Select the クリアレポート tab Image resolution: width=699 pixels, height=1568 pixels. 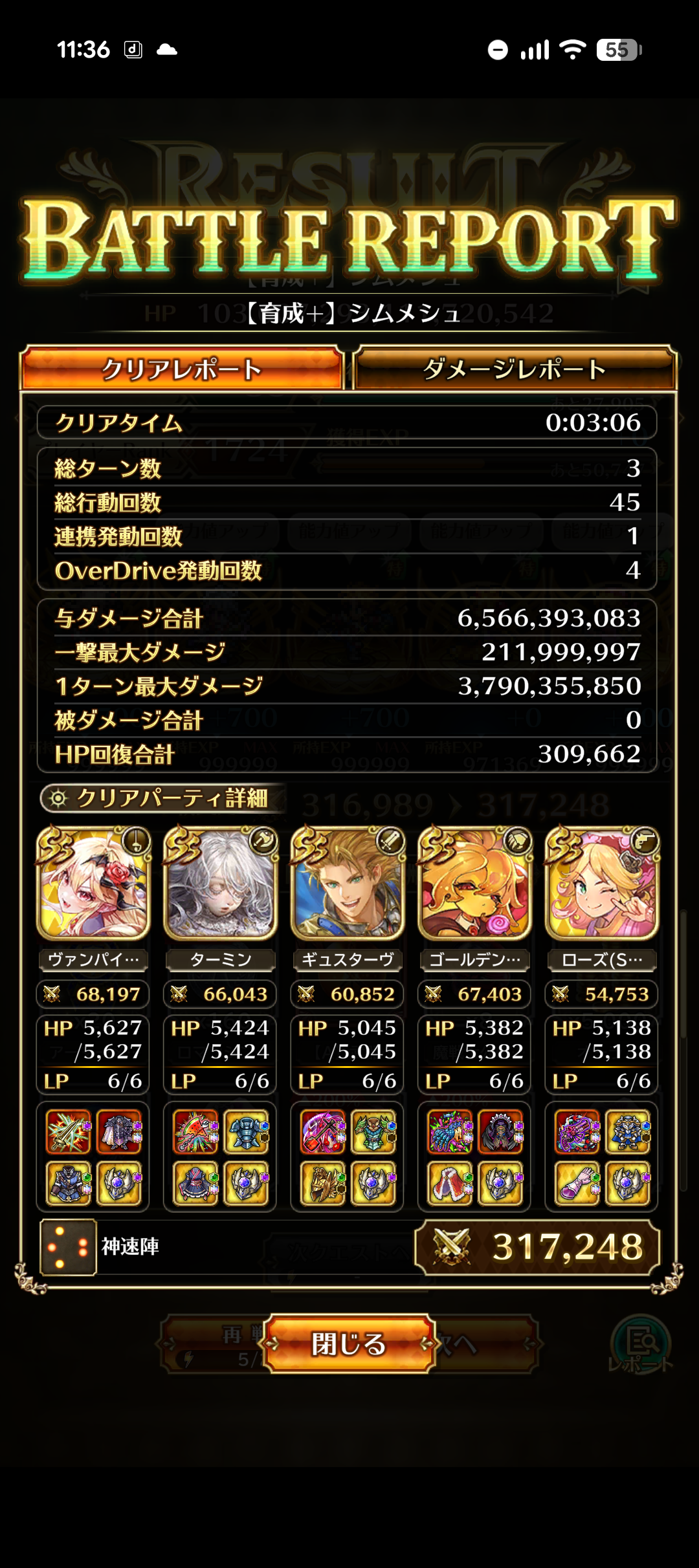[182, 369]
